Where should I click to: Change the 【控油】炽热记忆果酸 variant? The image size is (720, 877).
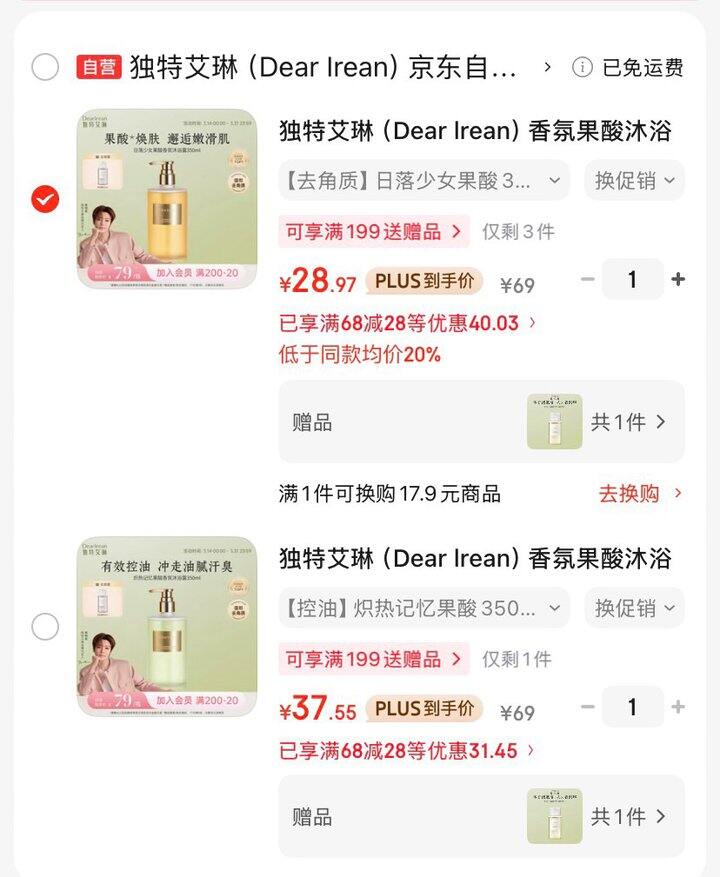[x=424, y=608]
